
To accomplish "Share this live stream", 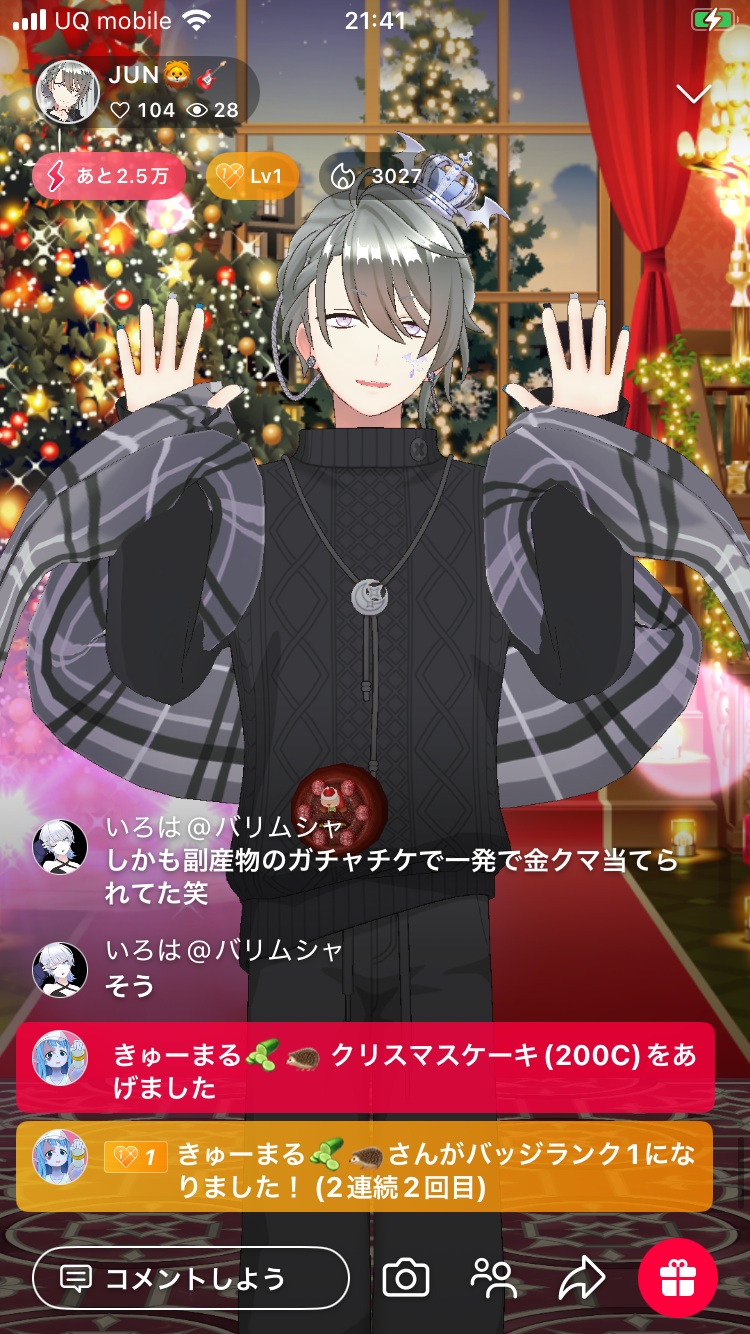I will tap(582, 1278).
